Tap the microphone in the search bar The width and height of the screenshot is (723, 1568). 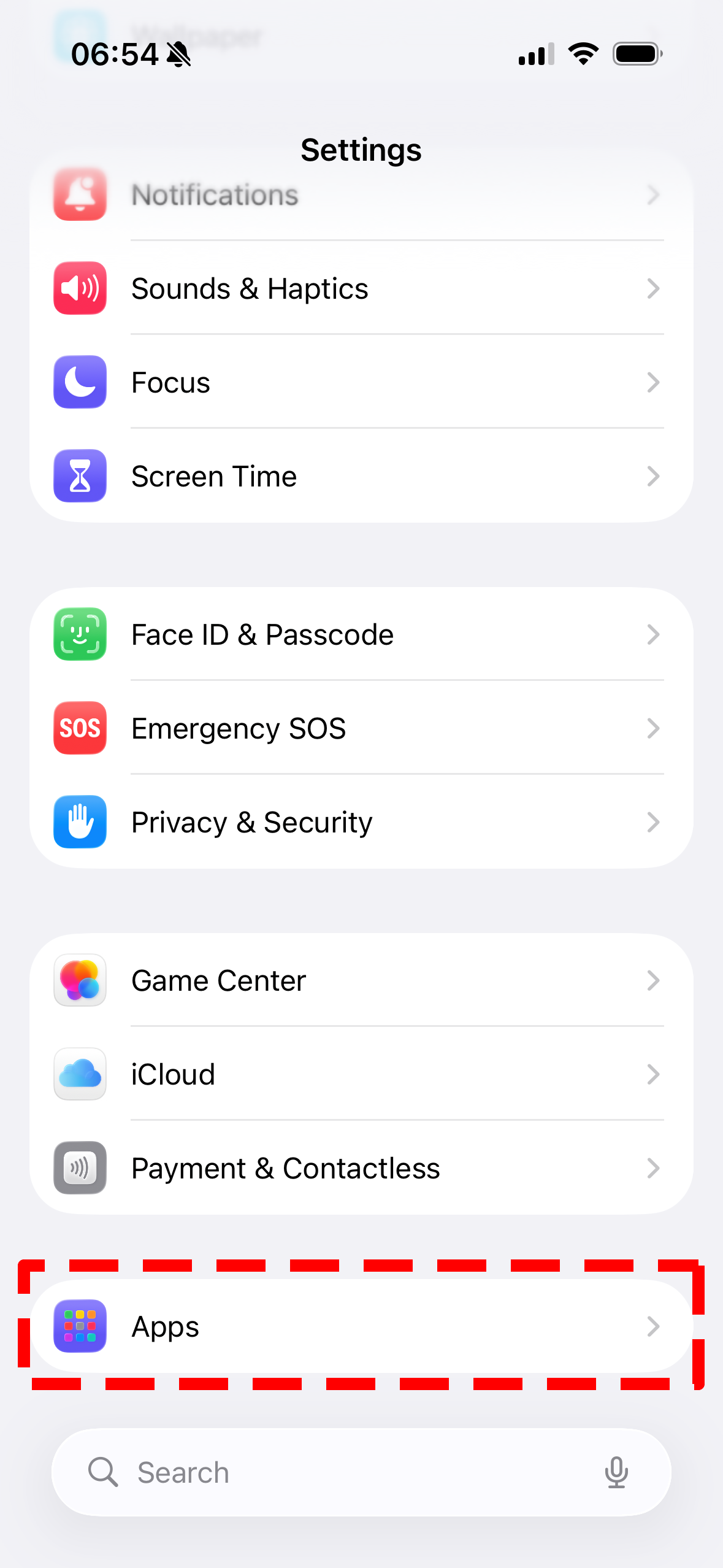(x=617, y=1472)
